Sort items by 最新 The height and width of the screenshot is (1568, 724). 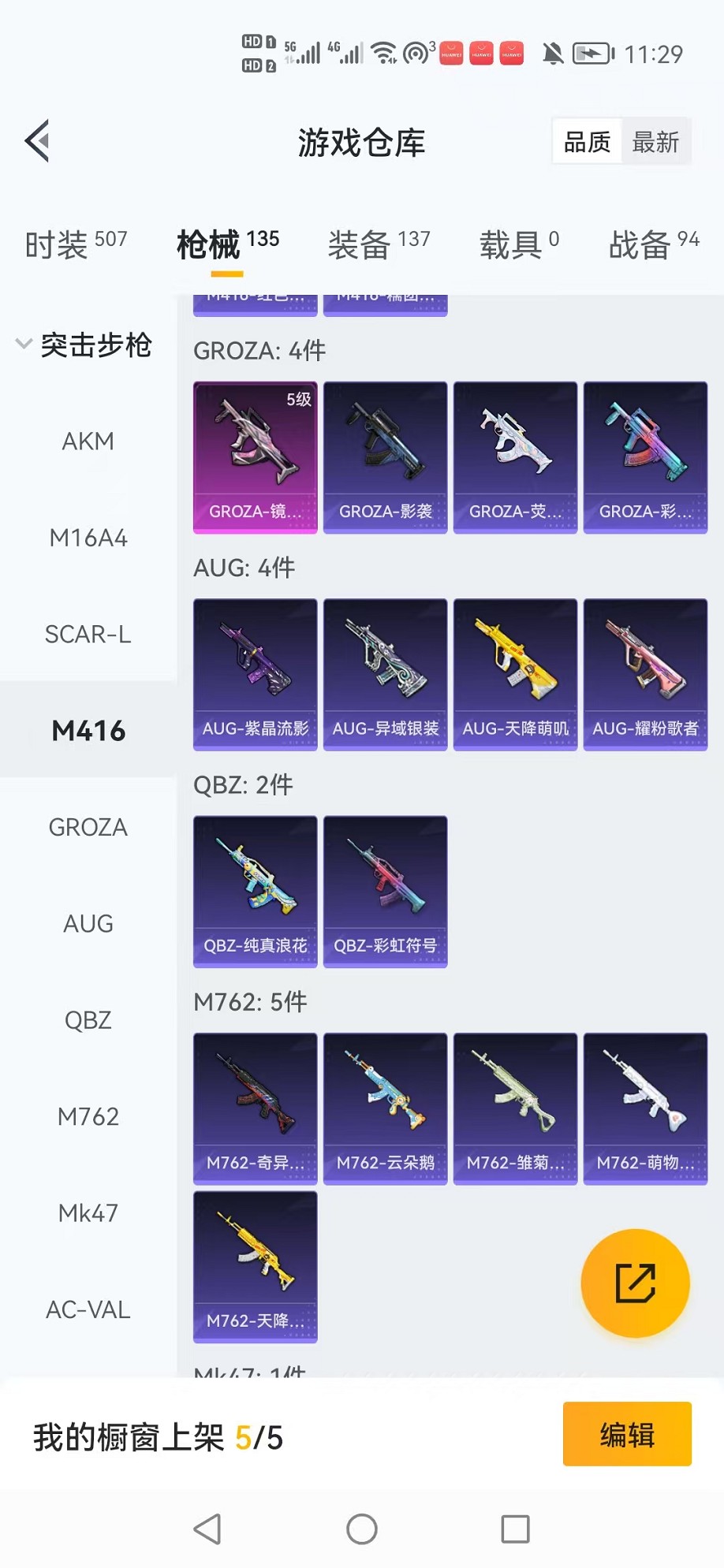click(x=655, y=142)
